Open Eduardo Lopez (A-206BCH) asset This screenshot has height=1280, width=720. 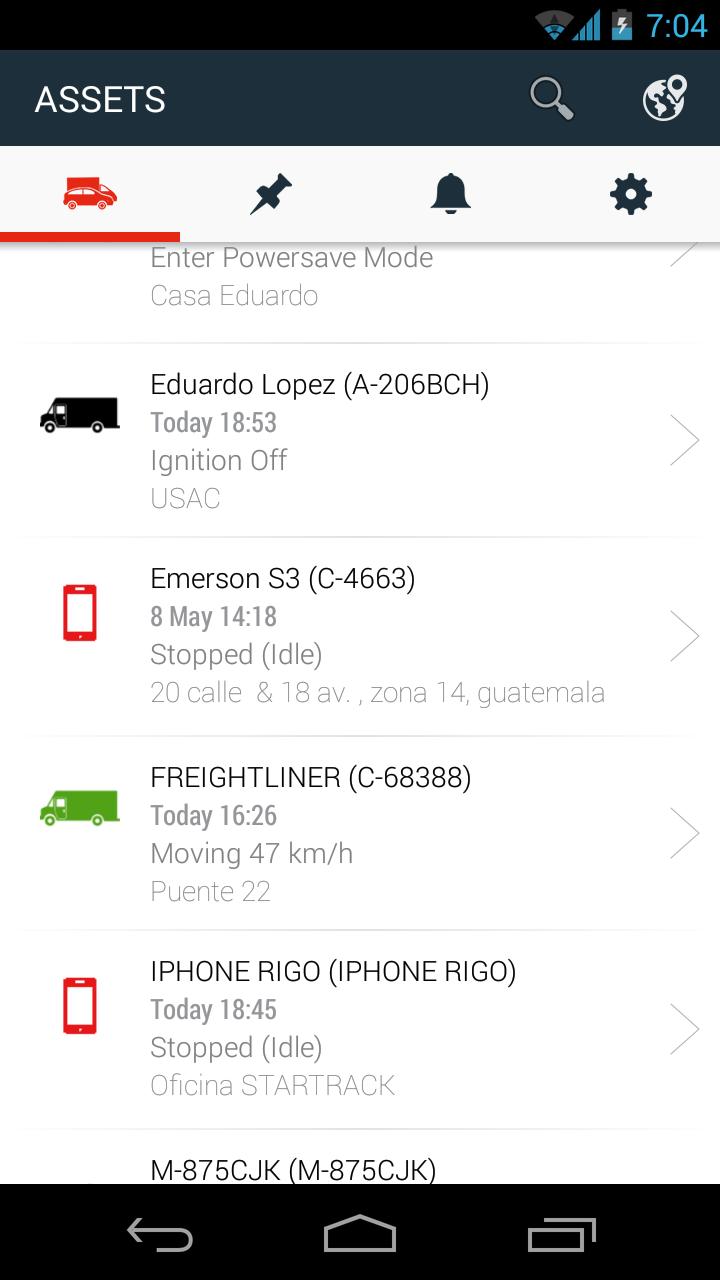pyautogui.click(x=360, y=440)
